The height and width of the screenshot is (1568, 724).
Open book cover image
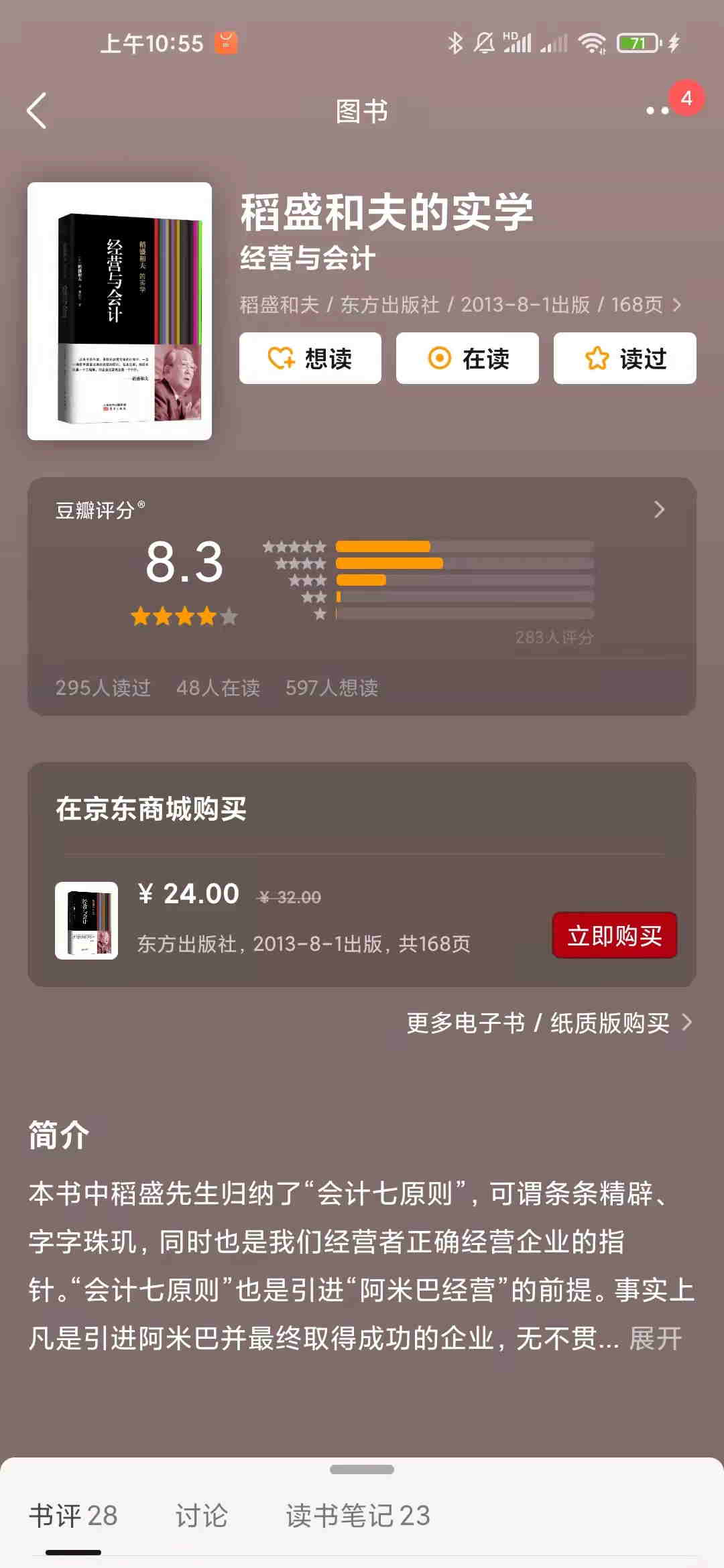tap(120, 312)
